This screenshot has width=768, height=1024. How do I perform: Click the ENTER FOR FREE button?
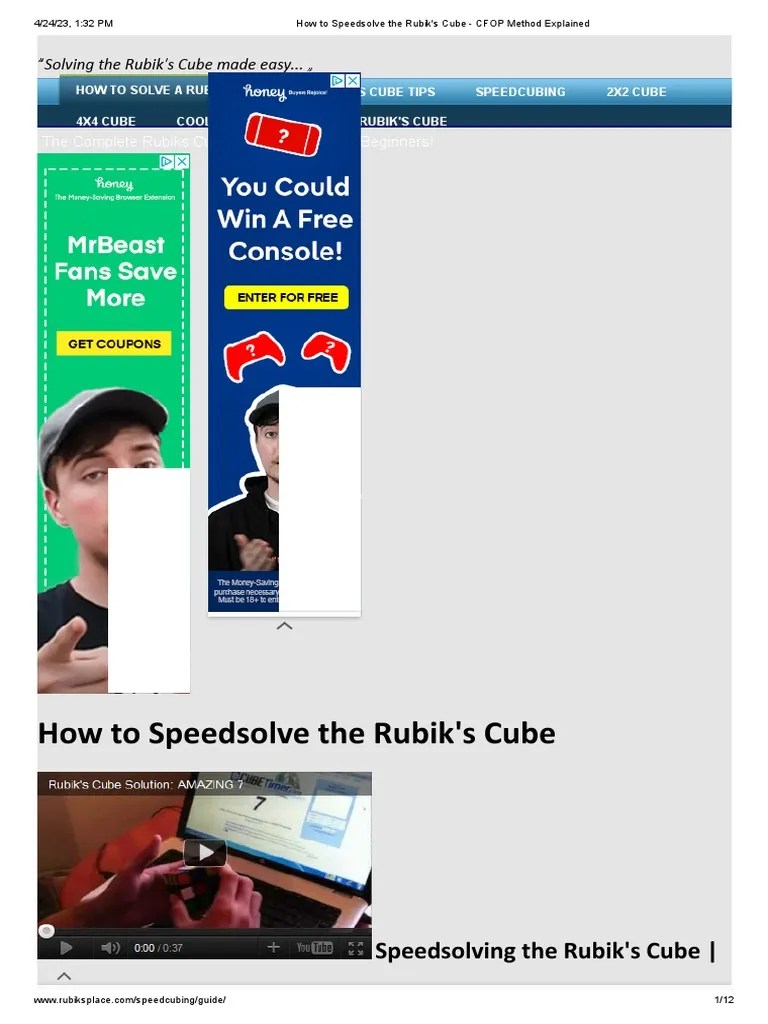coord(286,297)
